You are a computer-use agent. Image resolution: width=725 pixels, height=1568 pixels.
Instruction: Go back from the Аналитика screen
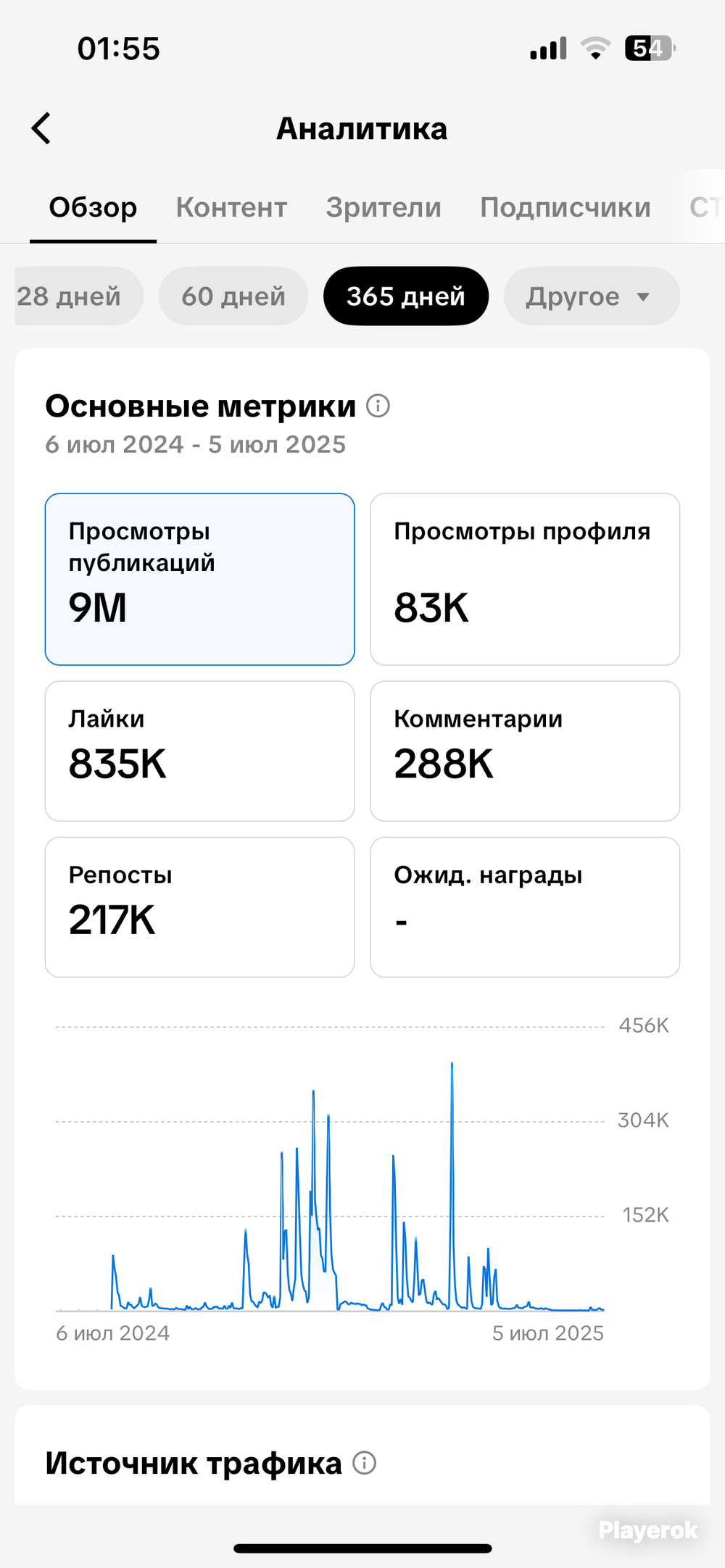coord(41,128)
